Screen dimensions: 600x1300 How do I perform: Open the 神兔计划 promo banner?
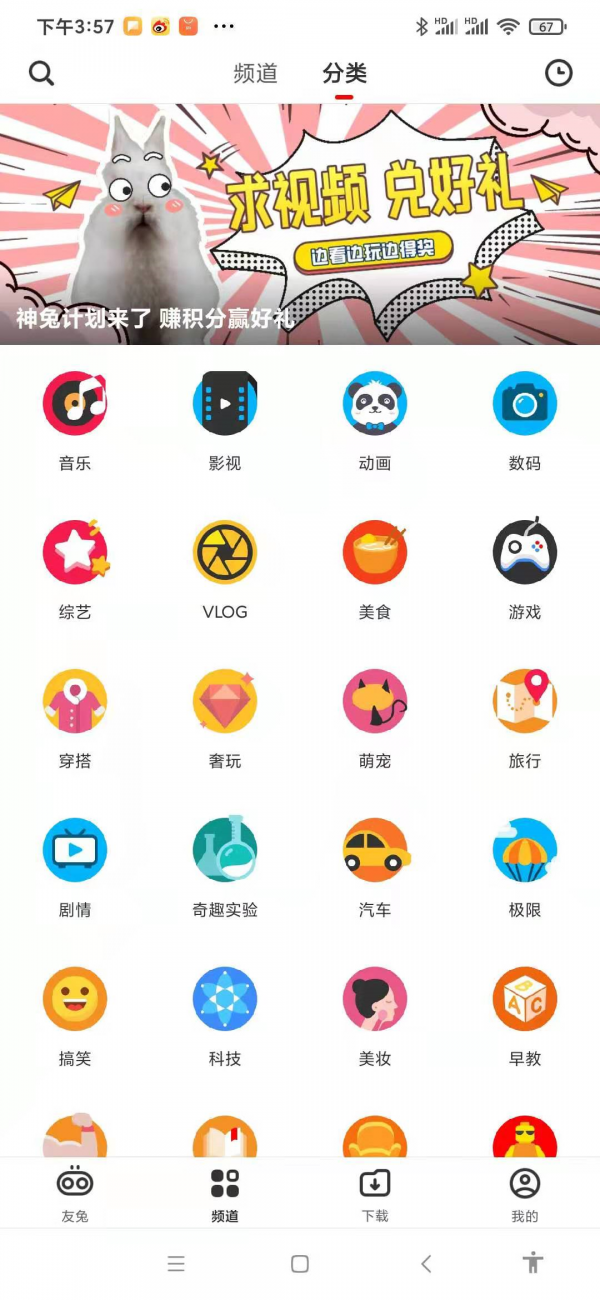300,225
